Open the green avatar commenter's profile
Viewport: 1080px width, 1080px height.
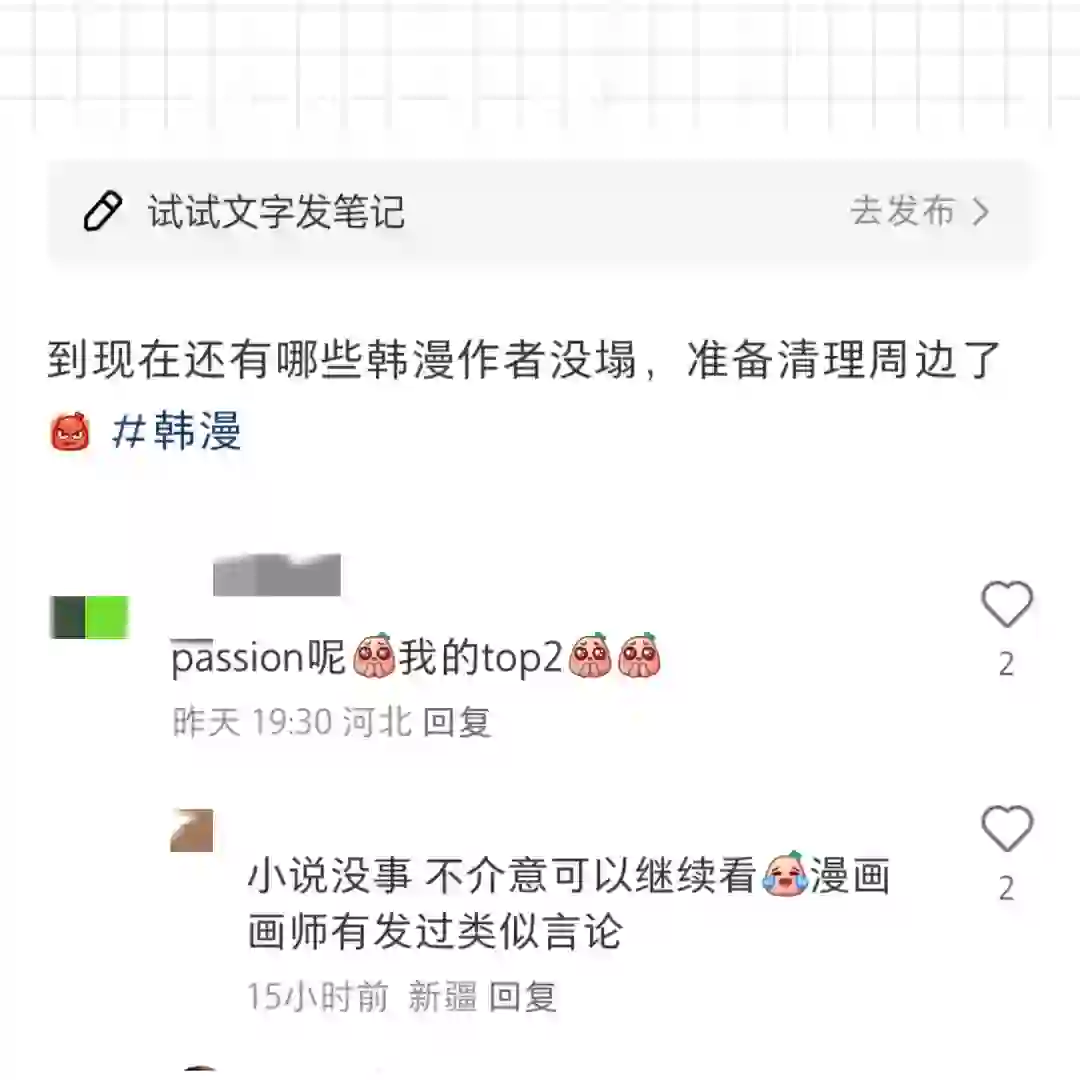90,617
